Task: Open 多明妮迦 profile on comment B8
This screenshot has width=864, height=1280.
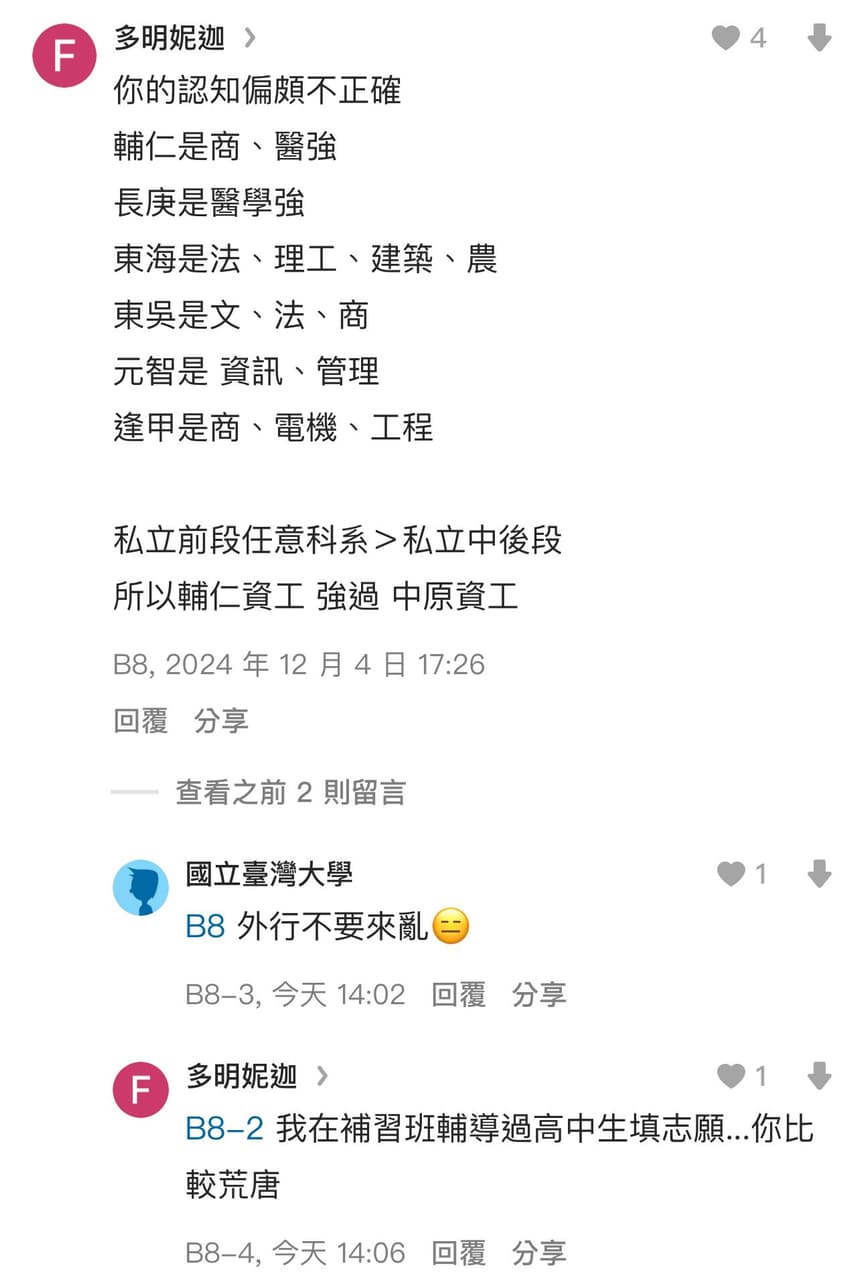Action: click(x=170, y=38)
